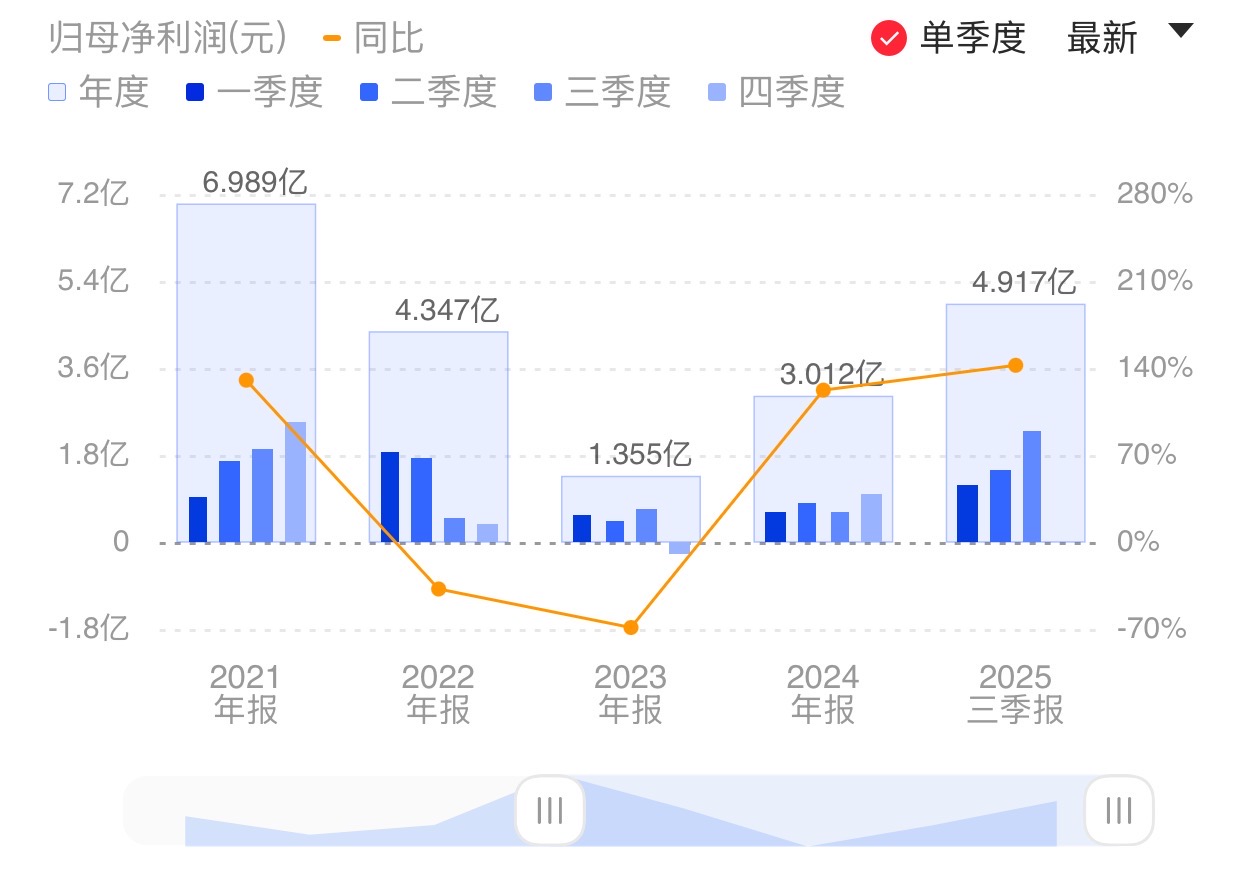Tap the left handle of range slider
Viewport: 1242px width, 889px height.
(x=549, y=810)
